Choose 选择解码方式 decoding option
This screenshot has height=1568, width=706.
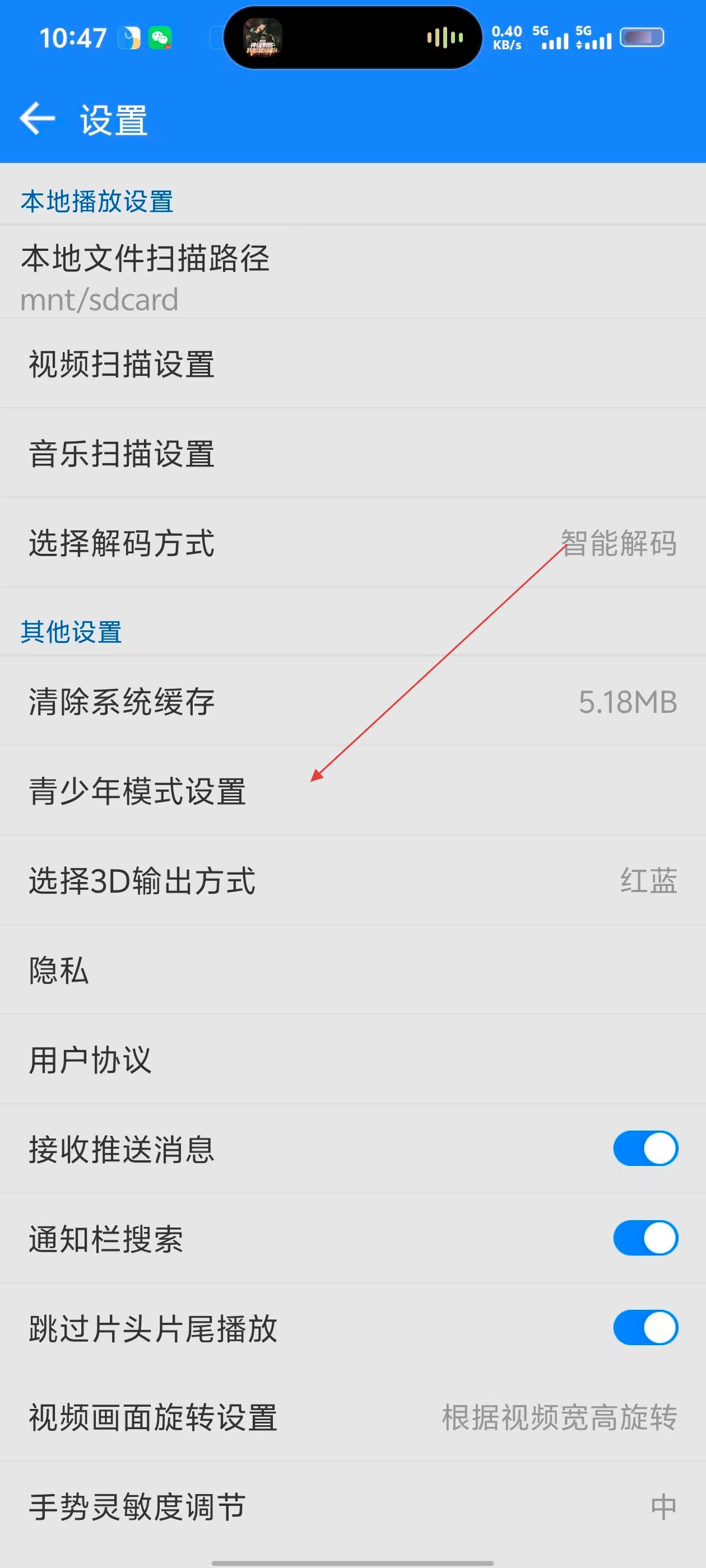click(352, 543)
